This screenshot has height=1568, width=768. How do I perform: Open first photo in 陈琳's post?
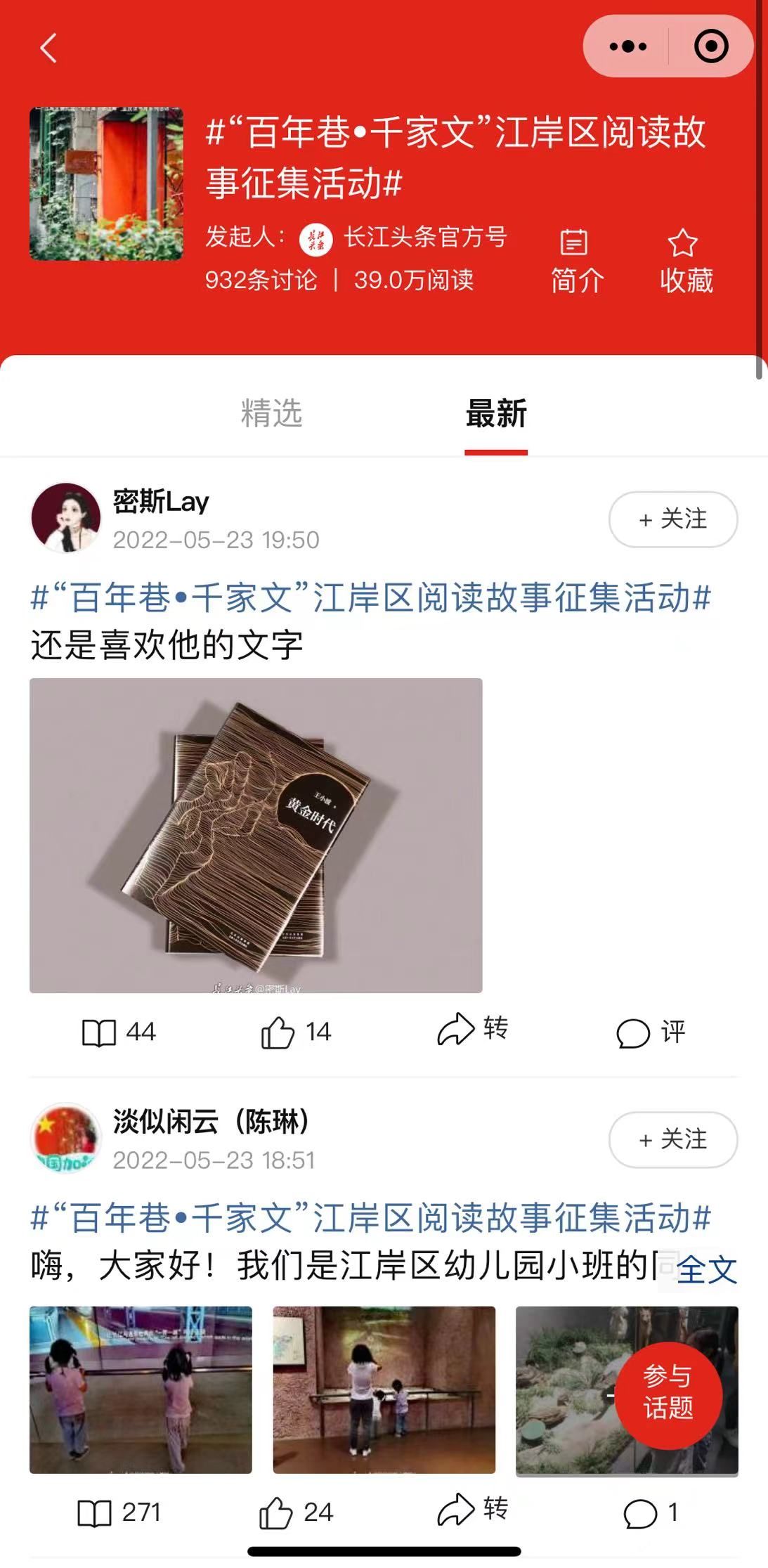141,1389
